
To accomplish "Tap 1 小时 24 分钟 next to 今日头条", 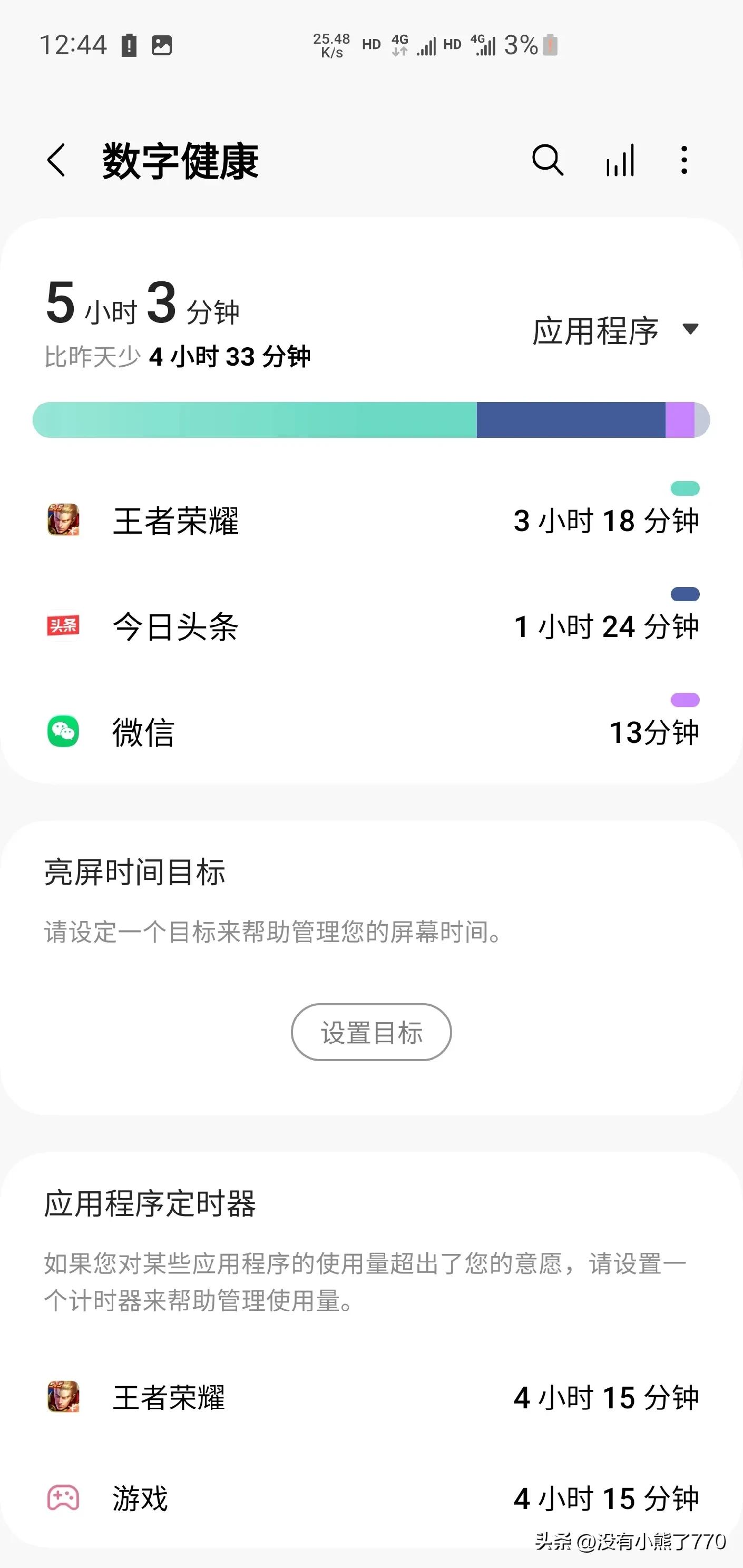I will tap(606, 627).
